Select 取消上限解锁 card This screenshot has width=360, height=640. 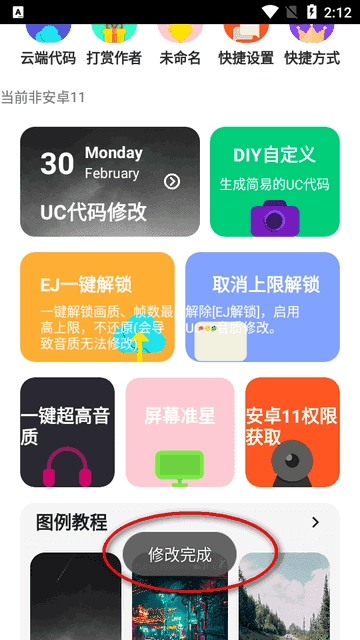[262, 307]
